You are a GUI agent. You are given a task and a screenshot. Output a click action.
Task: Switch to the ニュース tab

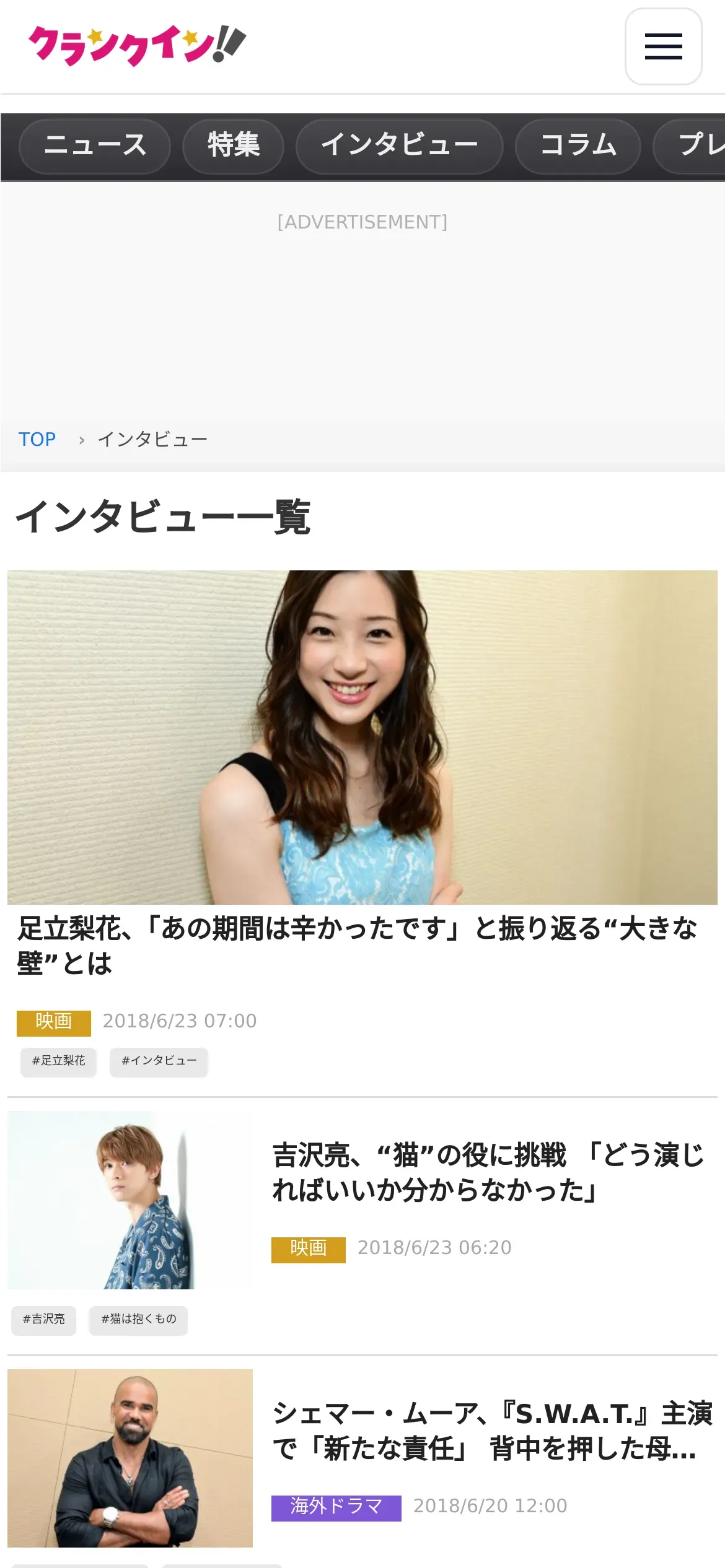tap(95, 146)
